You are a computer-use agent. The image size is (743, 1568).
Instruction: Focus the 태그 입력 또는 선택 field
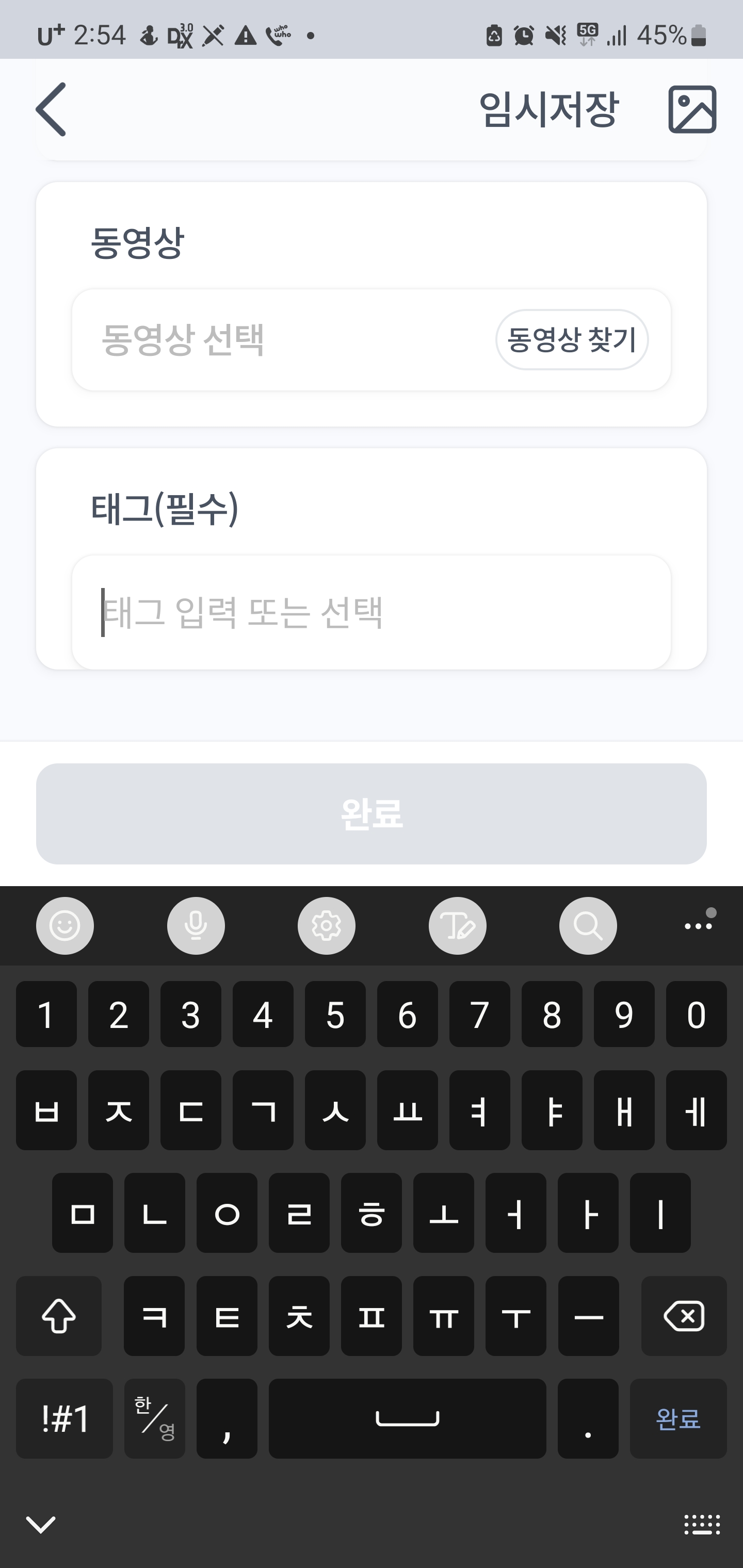coord(372,612)
